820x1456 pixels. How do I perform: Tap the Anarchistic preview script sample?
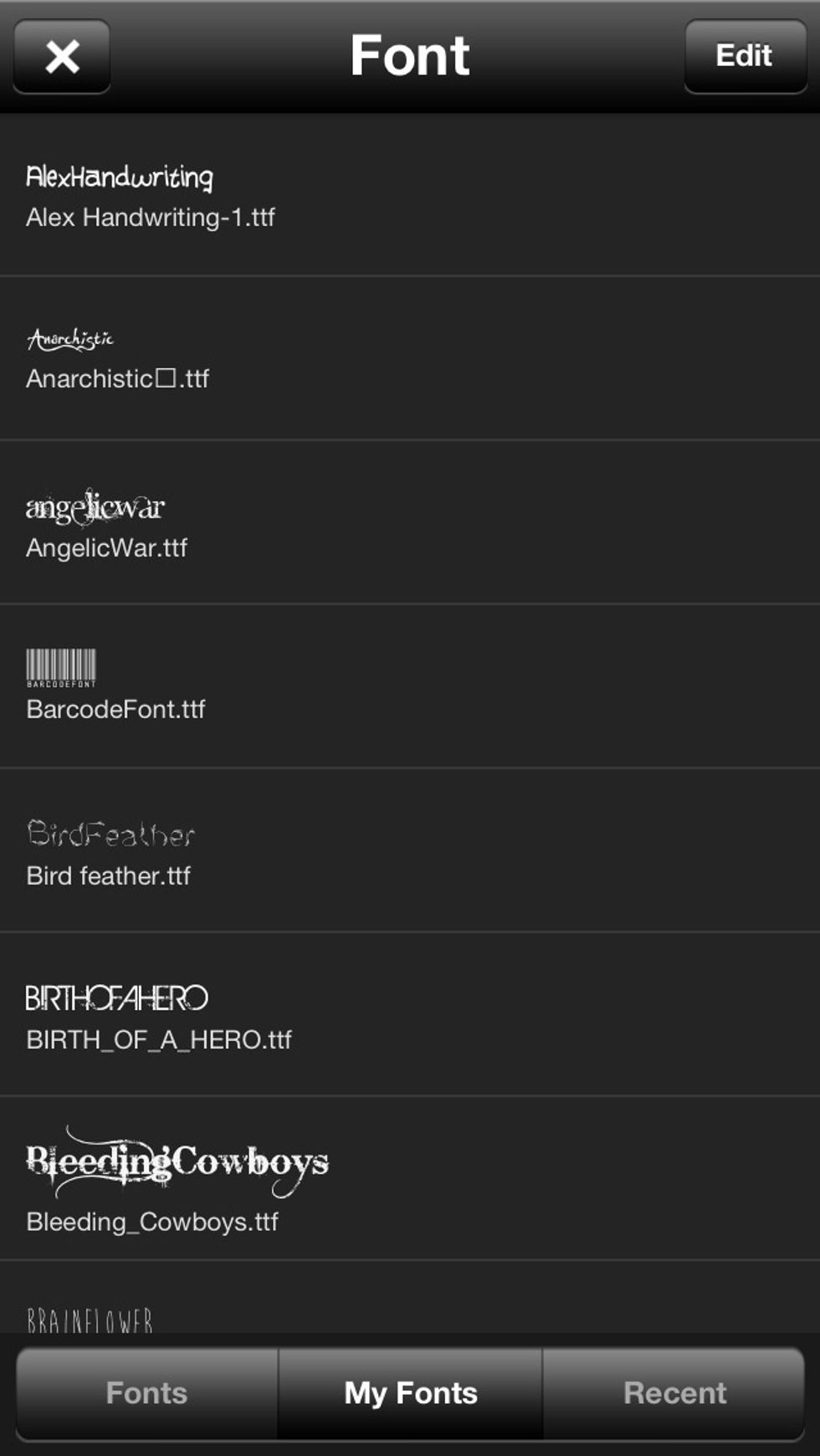[x=70, y=336]
